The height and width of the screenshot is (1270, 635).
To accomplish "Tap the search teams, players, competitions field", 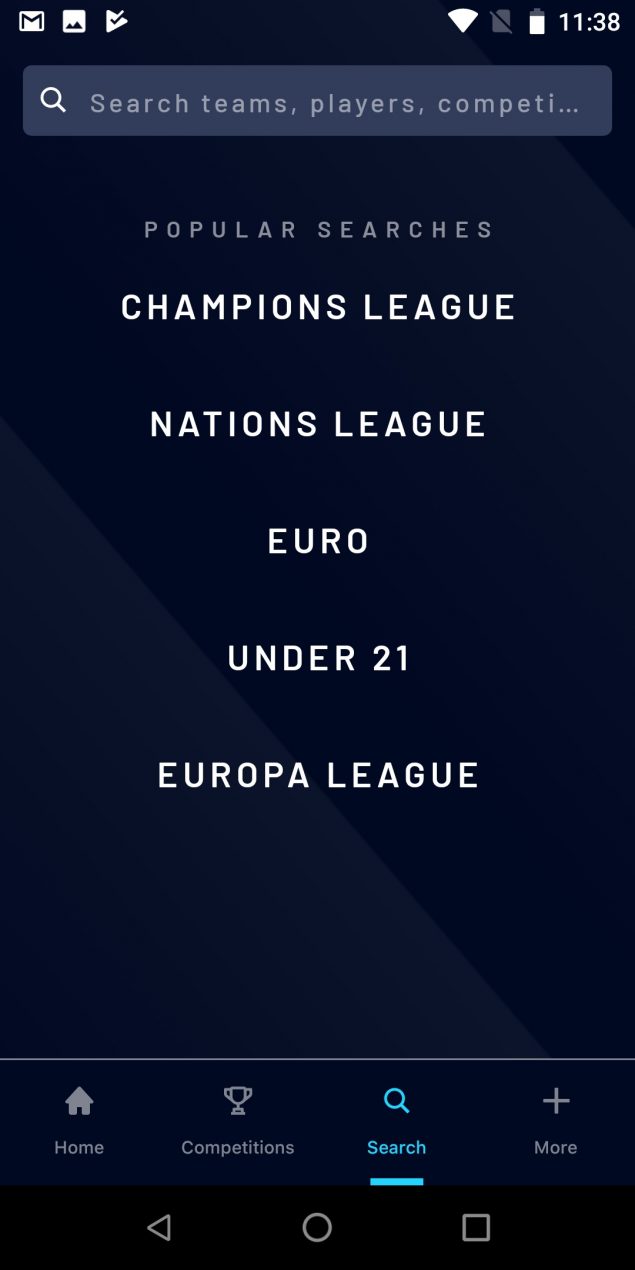I will [x=317, y=101].
